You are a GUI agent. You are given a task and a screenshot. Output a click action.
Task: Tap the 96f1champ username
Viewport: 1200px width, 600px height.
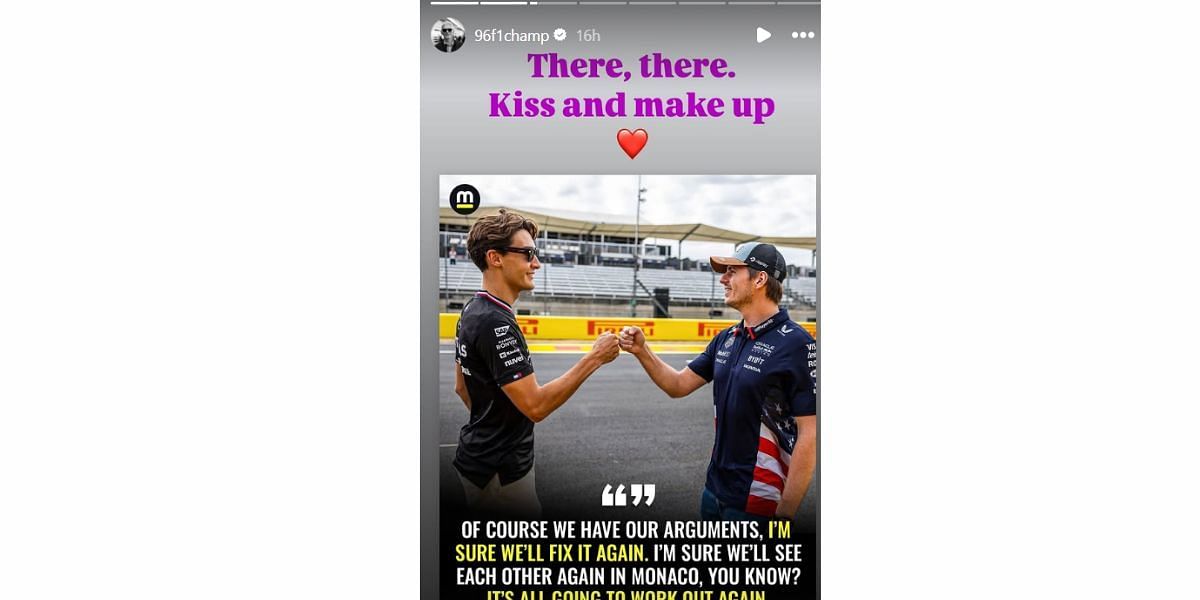[x=511, y=35]
